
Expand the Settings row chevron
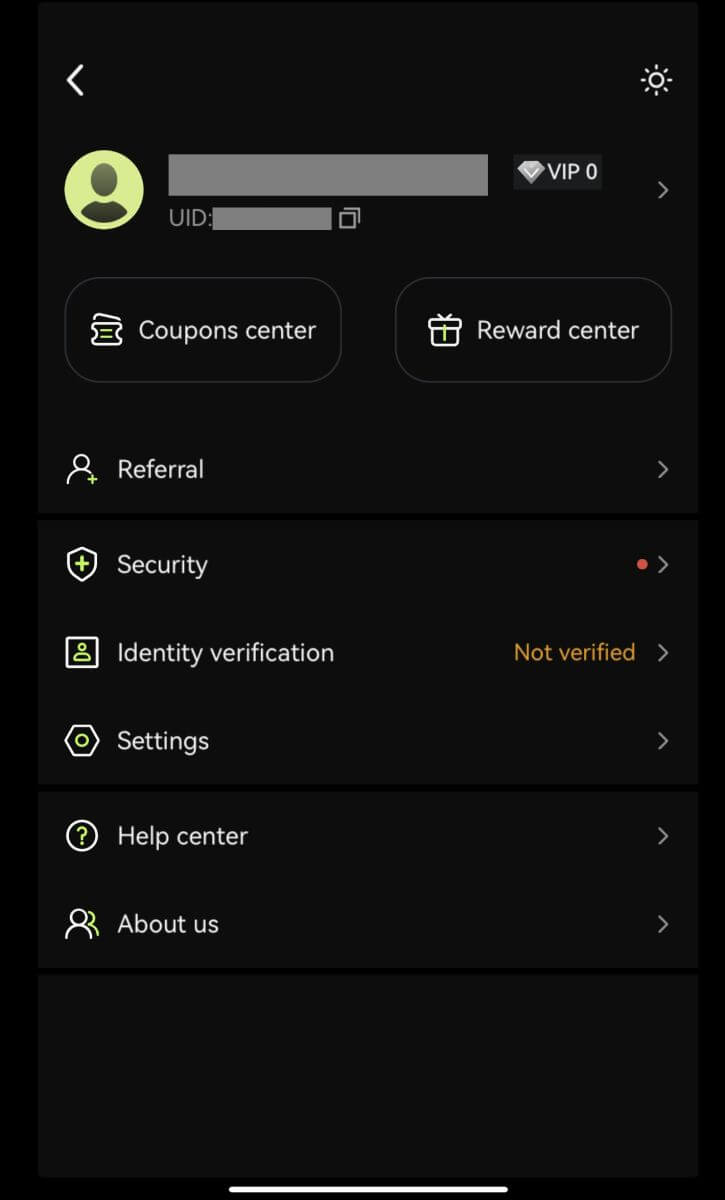point(662,740)
